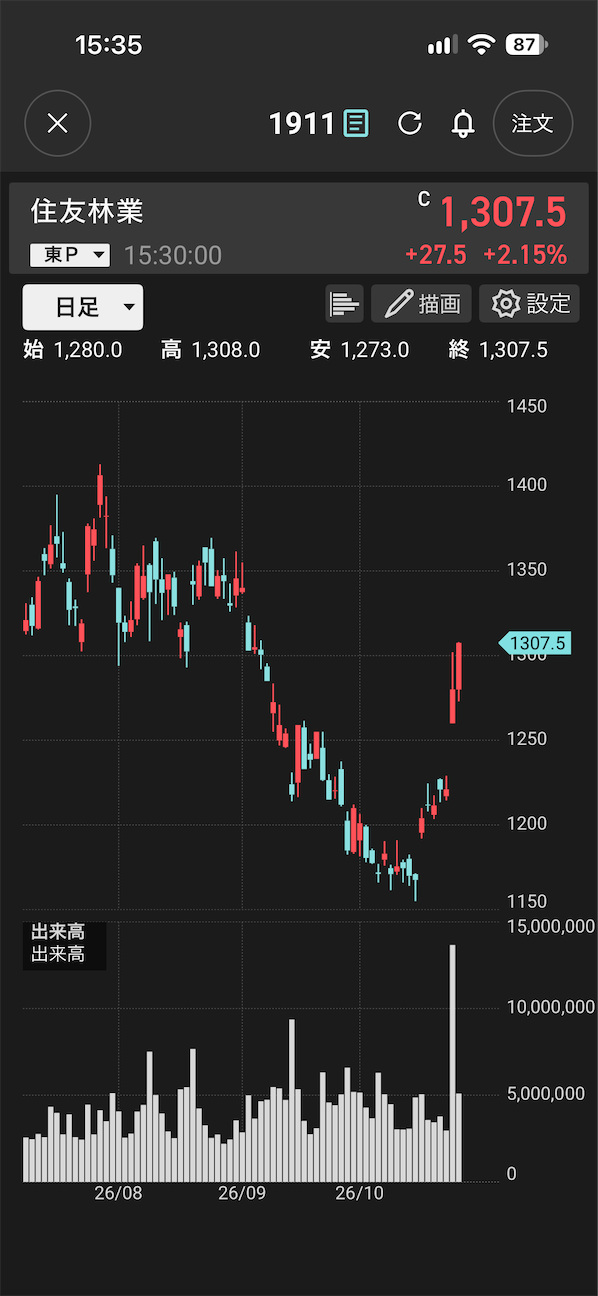598x1296 pixels.
Task: Close the chart screen with the X button
Action: point(58,123)
